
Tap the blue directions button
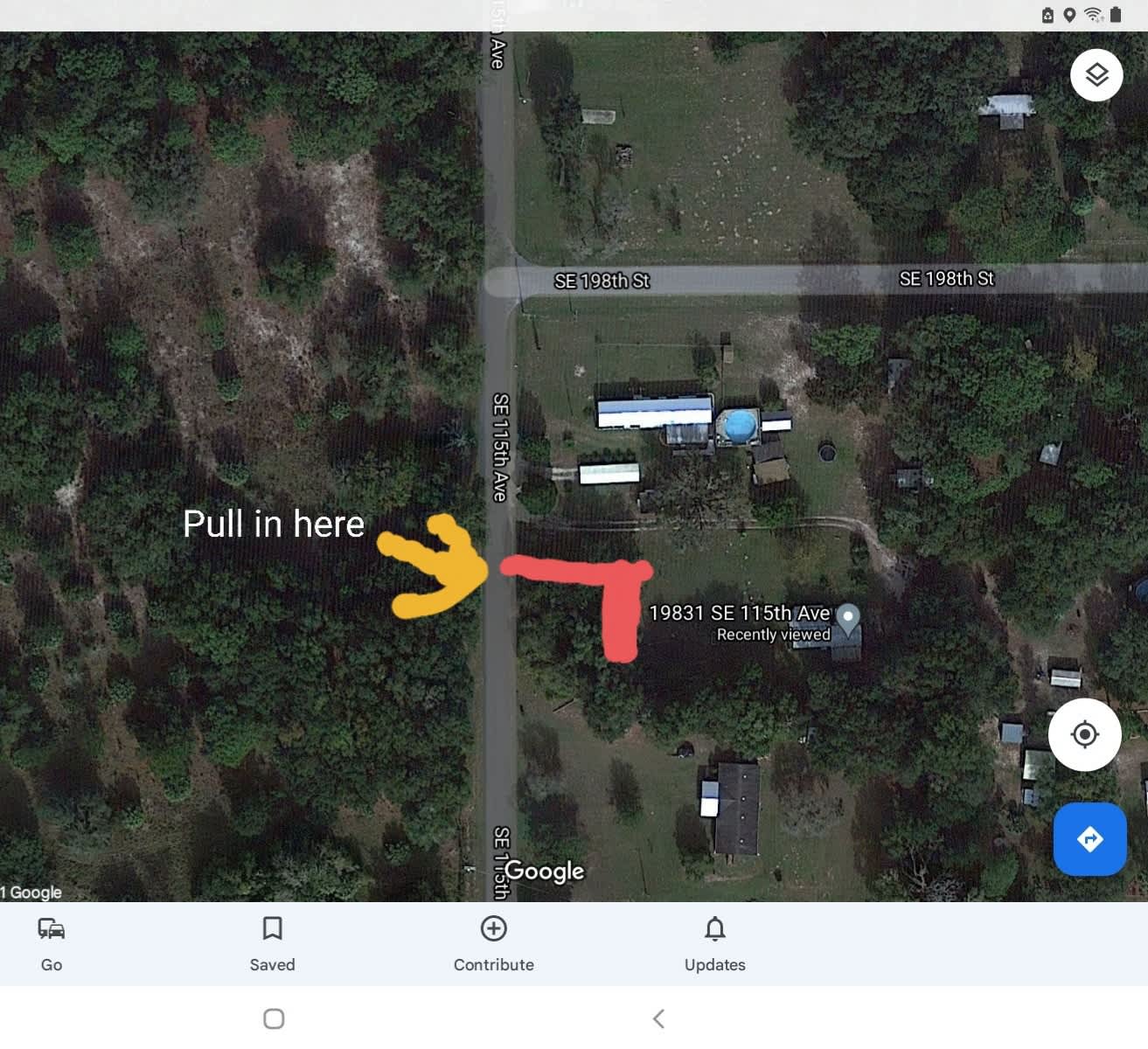click(1089, 839)
